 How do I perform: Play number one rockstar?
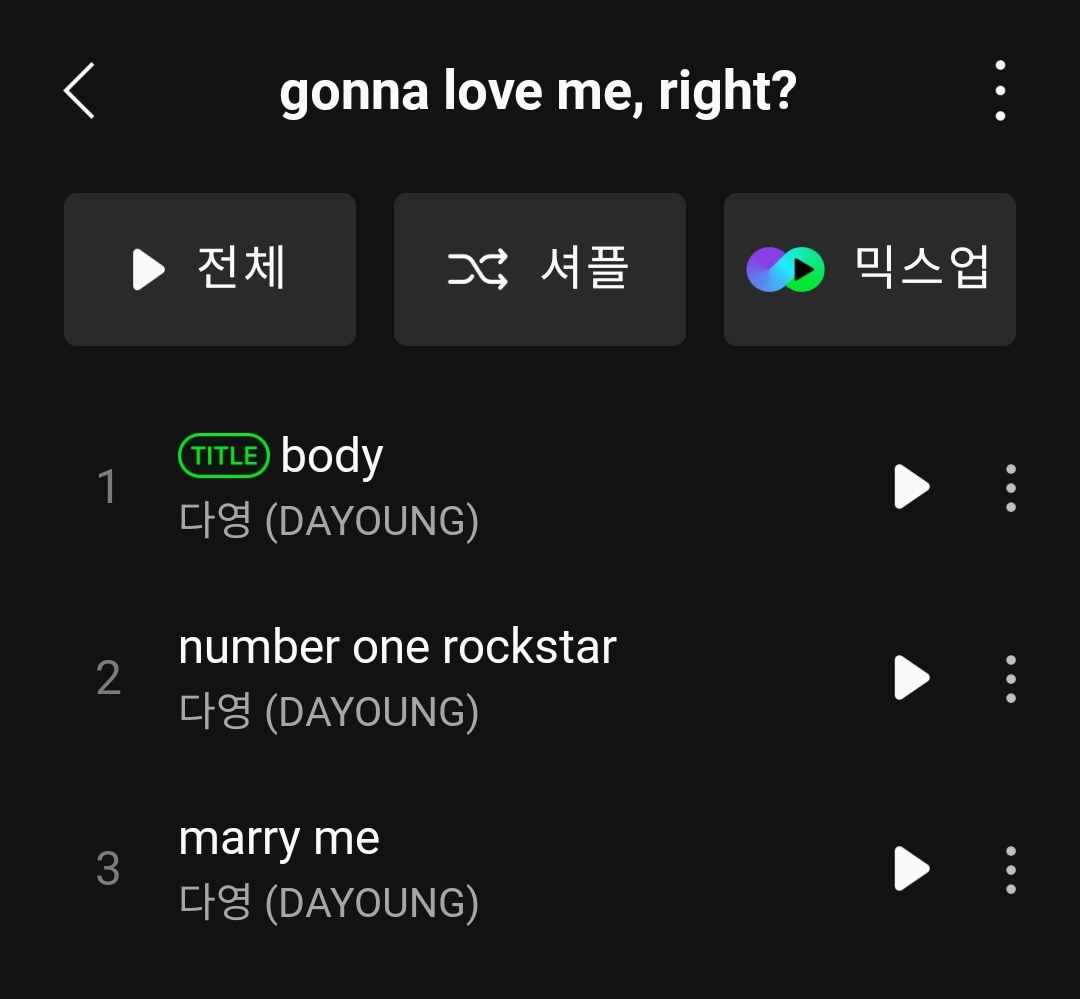click(911, 678)
